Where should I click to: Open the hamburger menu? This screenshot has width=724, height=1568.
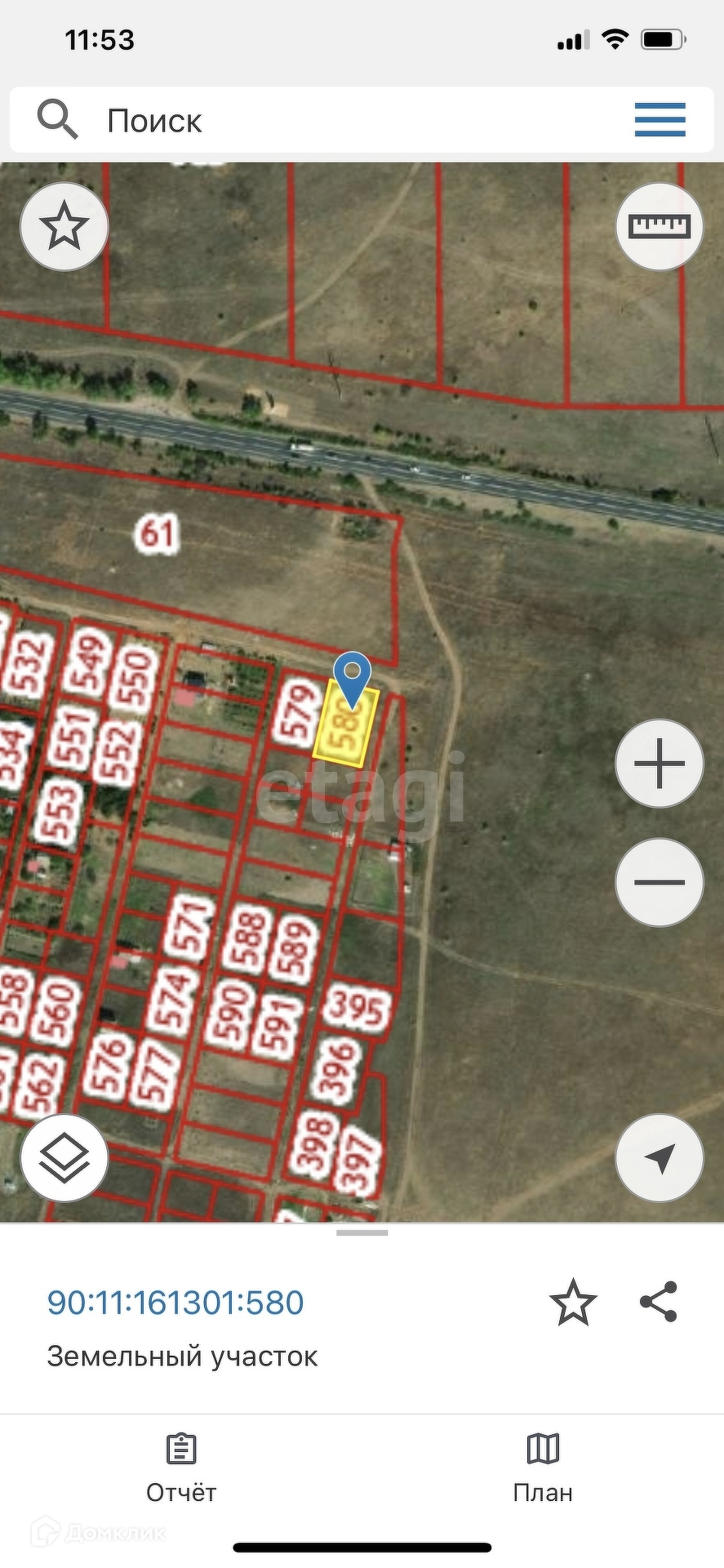coord(660,120)
